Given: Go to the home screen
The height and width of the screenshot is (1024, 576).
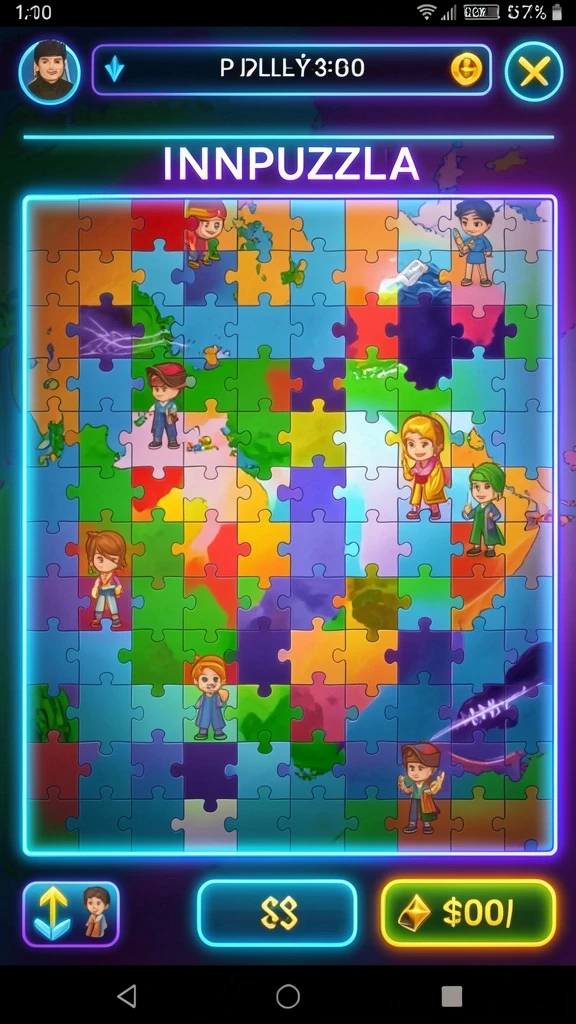Looking at the screenshot, I should click(x=288, y=996).
